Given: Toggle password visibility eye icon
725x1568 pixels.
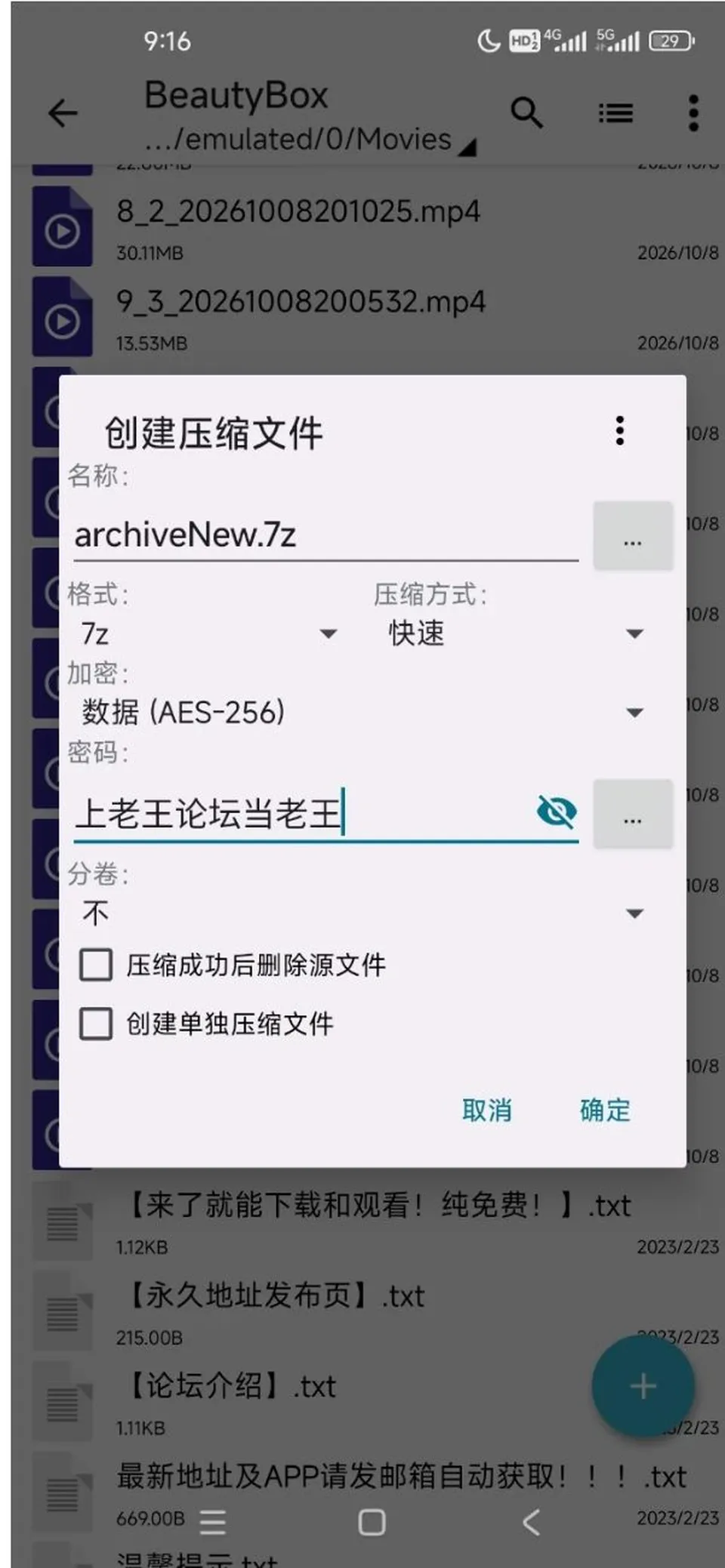Looking at the screenshot, I should (x=557, y=812).
